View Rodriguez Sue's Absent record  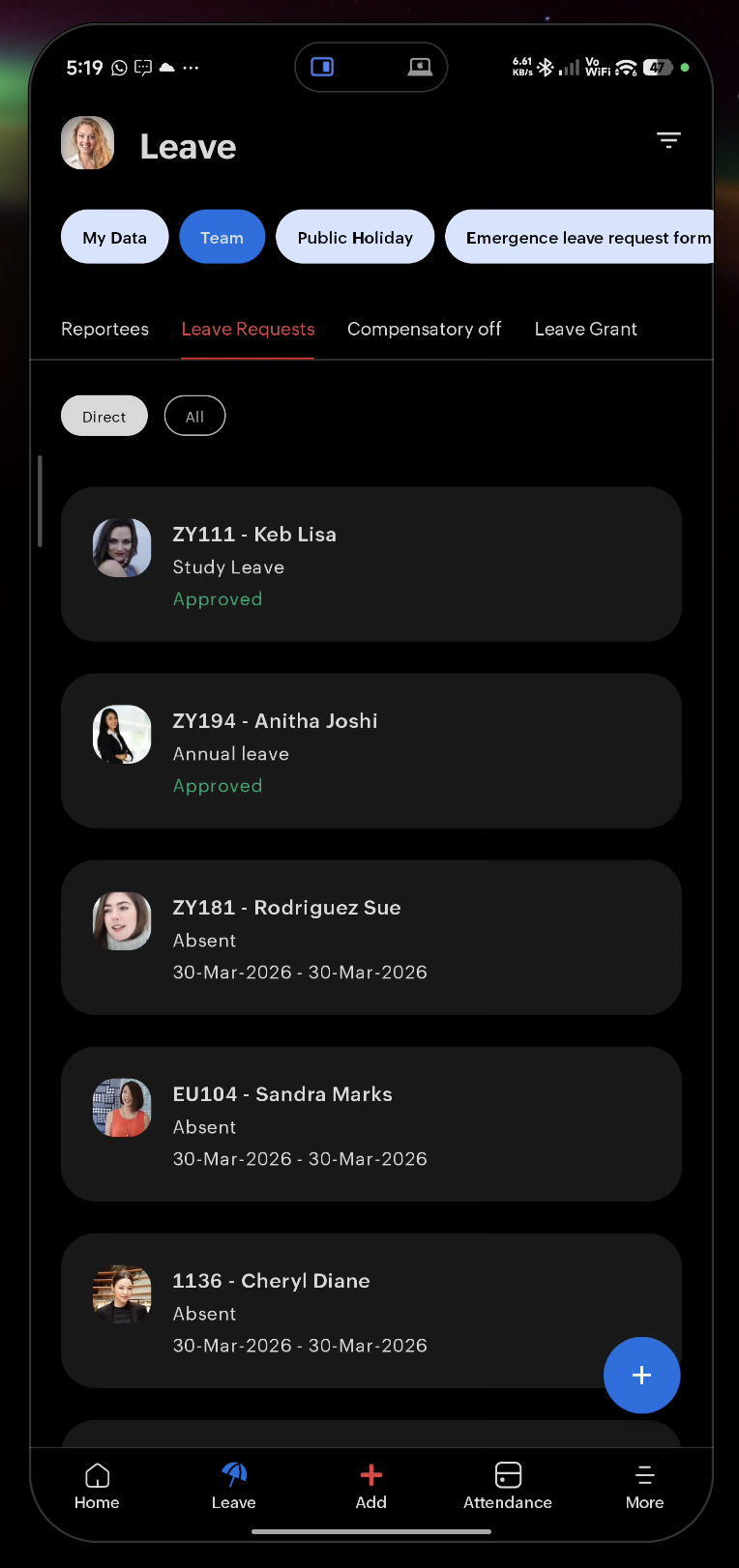coord(370,938)
